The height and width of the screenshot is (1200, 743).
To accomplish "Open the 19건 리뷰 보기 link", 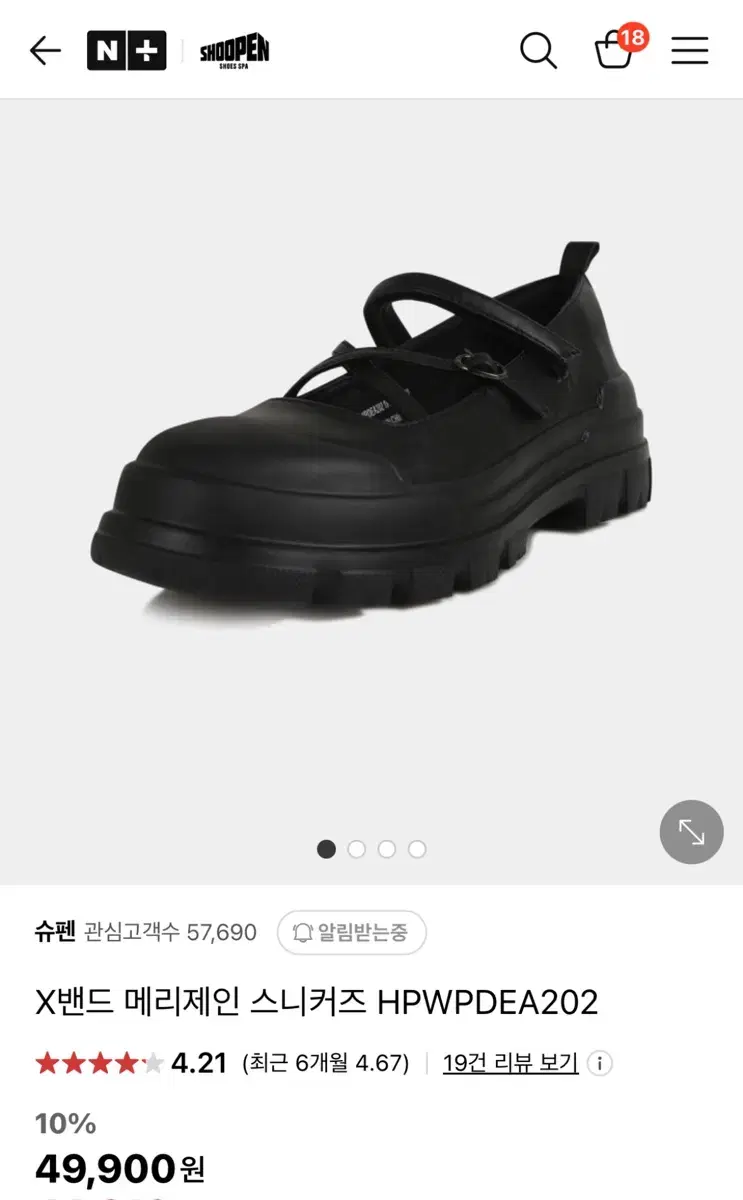I will (x=510, y=1063).
